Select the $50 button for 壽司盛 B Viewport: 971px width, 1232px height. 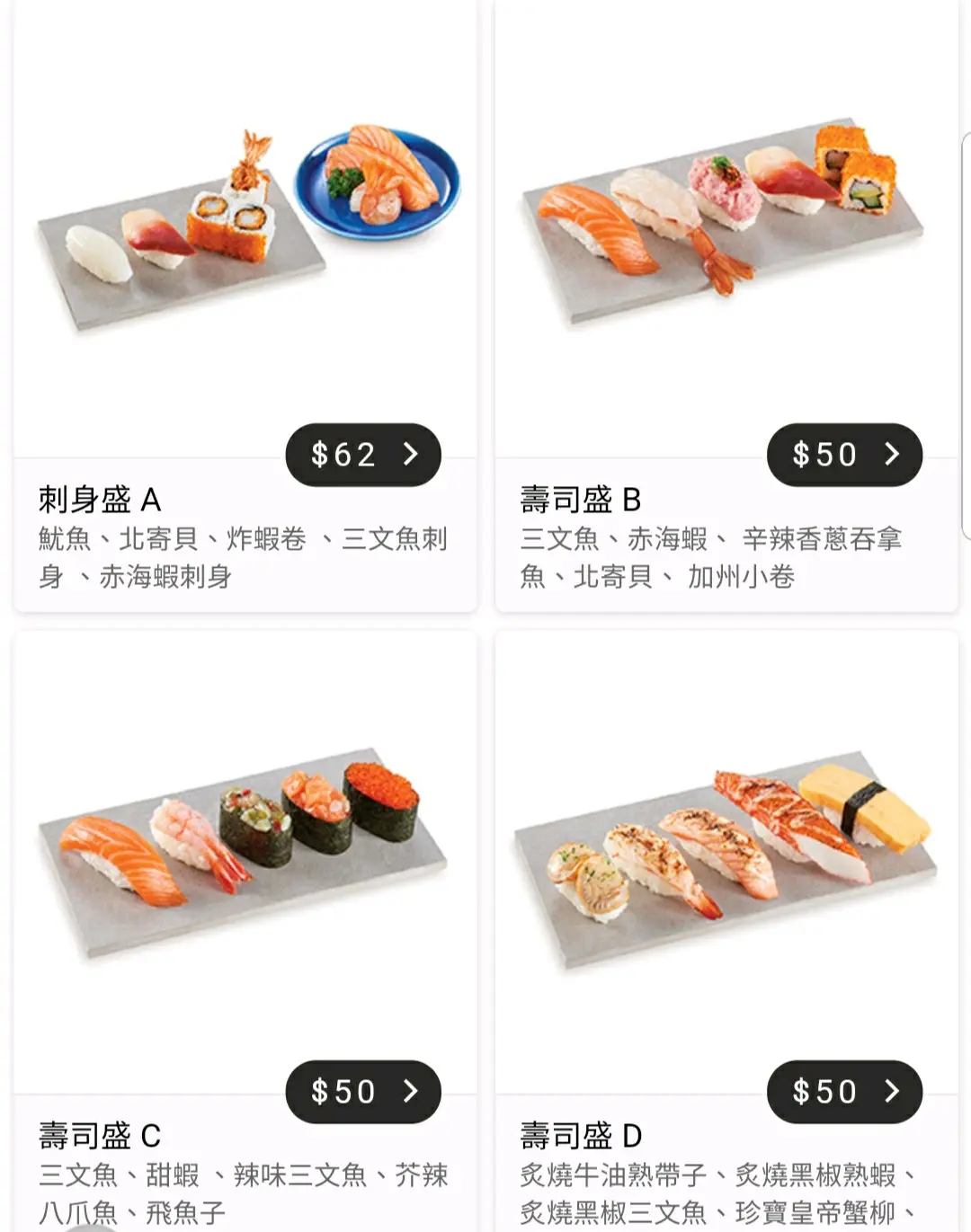[844, 455]
